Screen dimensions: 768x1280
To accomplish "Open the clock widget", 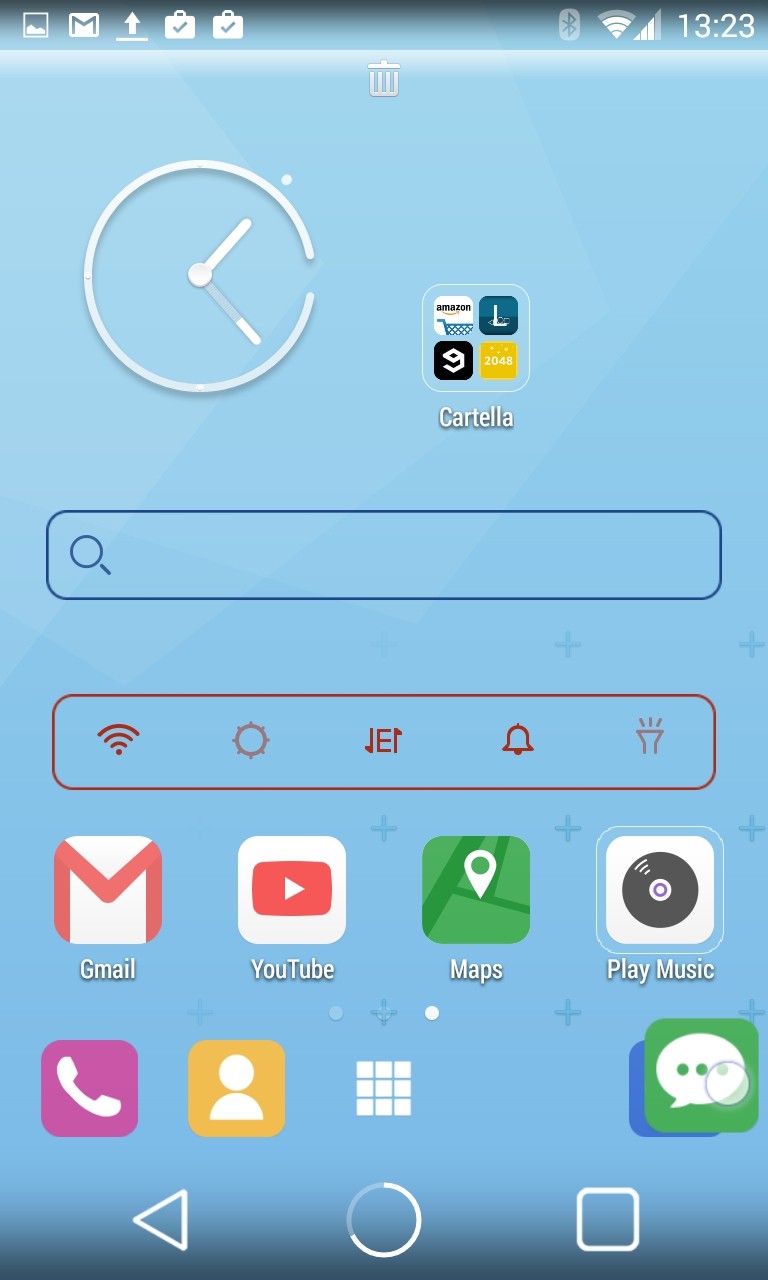I will 200,275.
